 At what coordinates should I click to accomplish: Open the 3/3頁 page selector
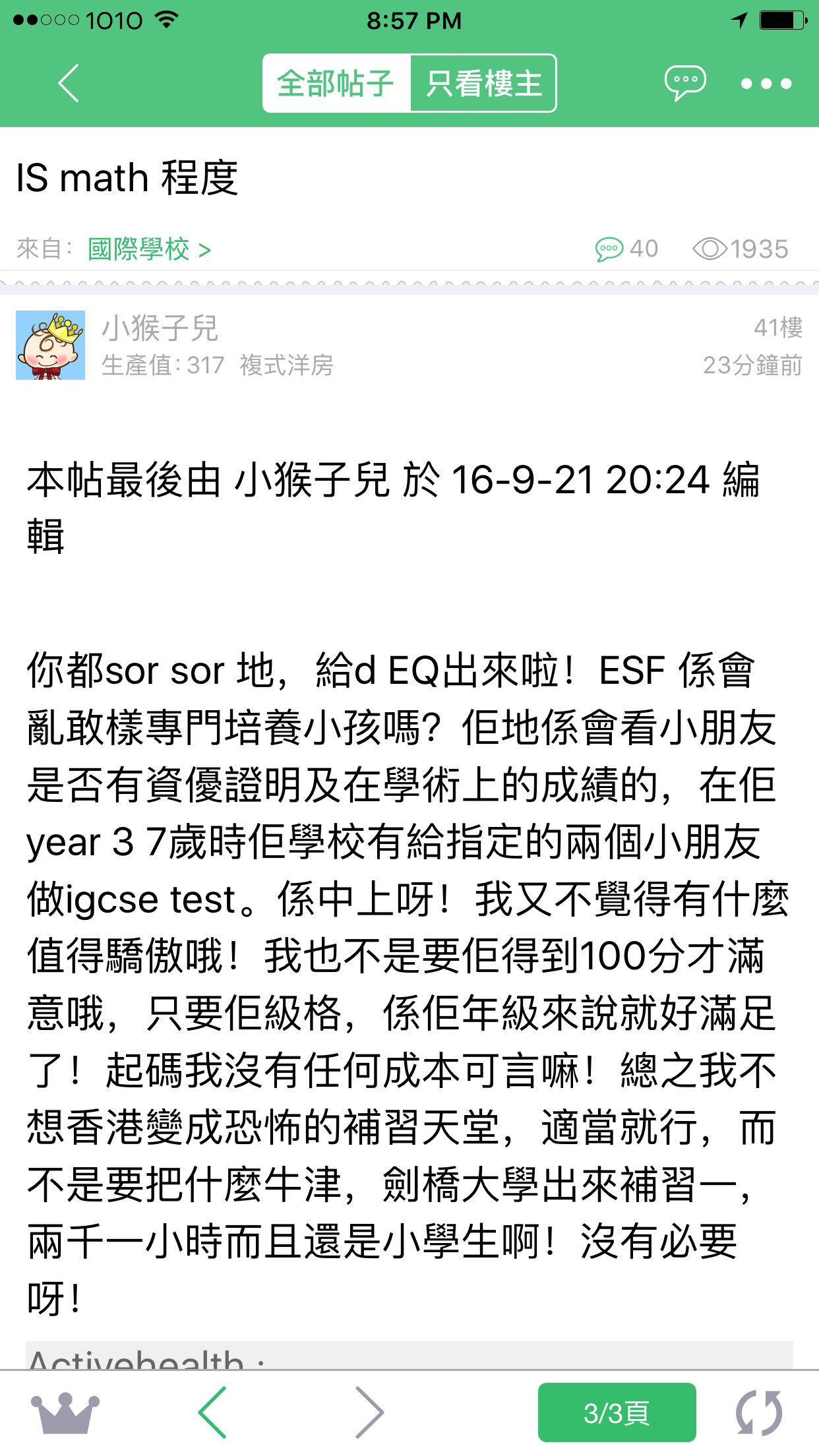[617, 1412]
